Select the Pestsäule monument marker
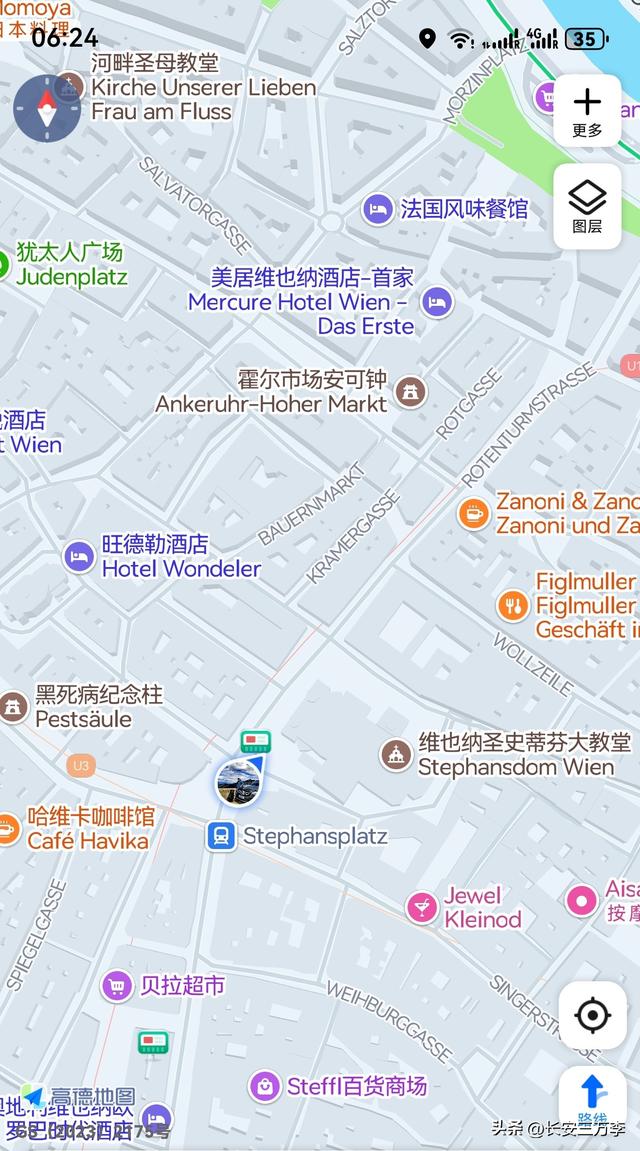The height and width of the screenshot is (1151, 640). 13,707
